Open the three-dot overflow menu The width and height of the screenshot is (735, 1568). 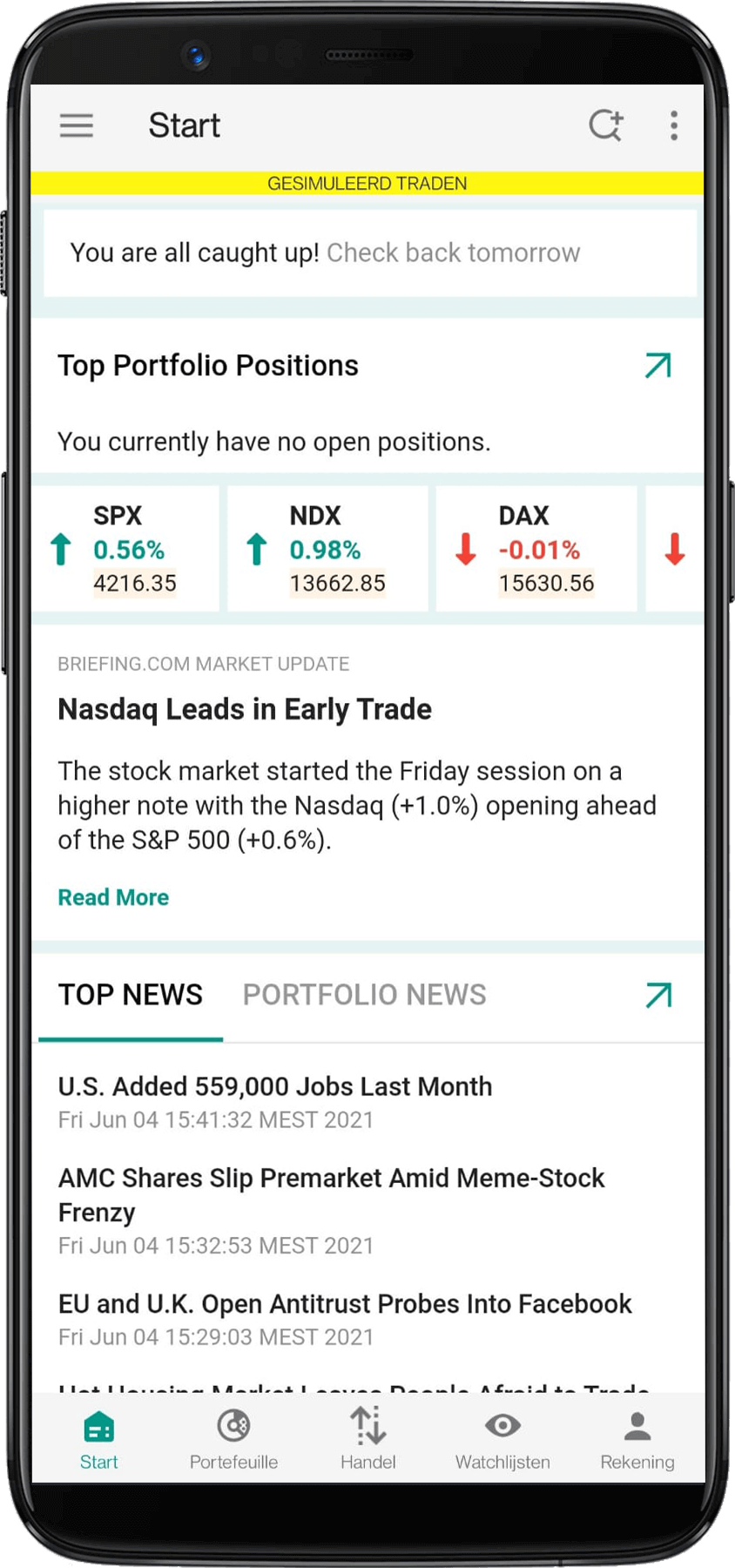[x=674, y=125]
